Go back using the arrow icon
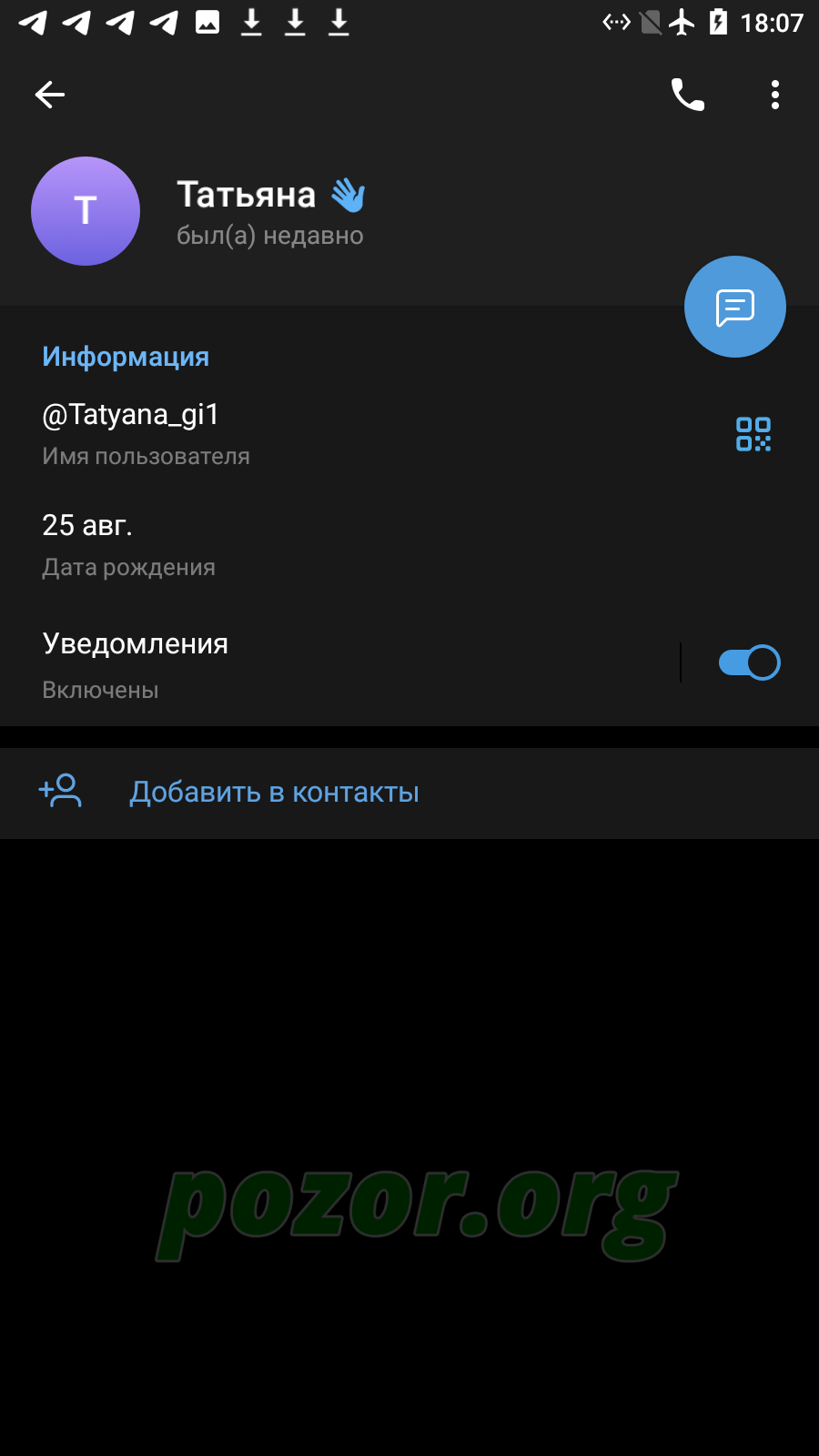Screen dimensions: 819x1456 click(x=50, y=95)
